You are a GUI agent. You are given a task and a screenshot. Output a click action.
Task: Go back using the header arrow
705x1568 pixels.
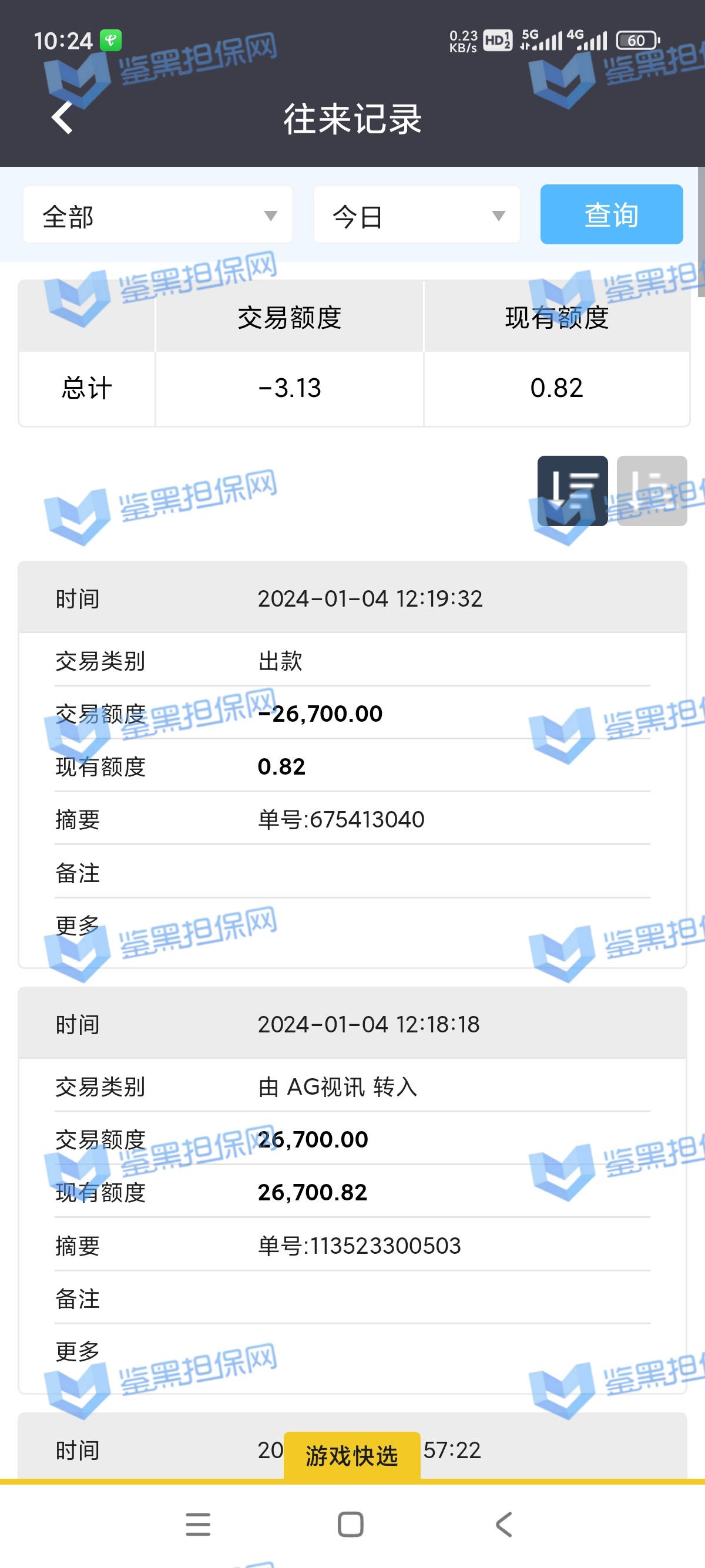click(x=62, y=117)
